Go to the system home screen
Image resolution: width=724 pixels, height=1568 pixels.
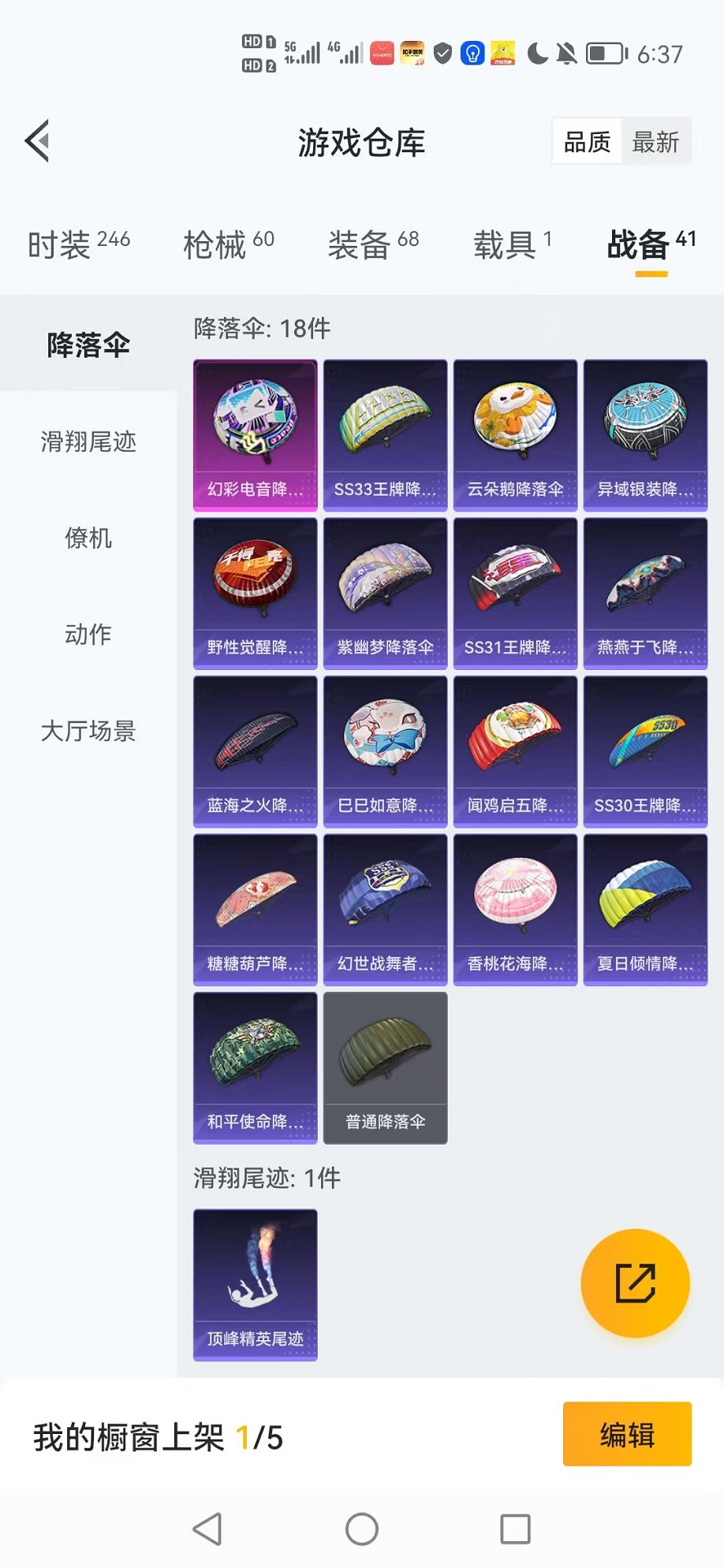click(362, 1529)
